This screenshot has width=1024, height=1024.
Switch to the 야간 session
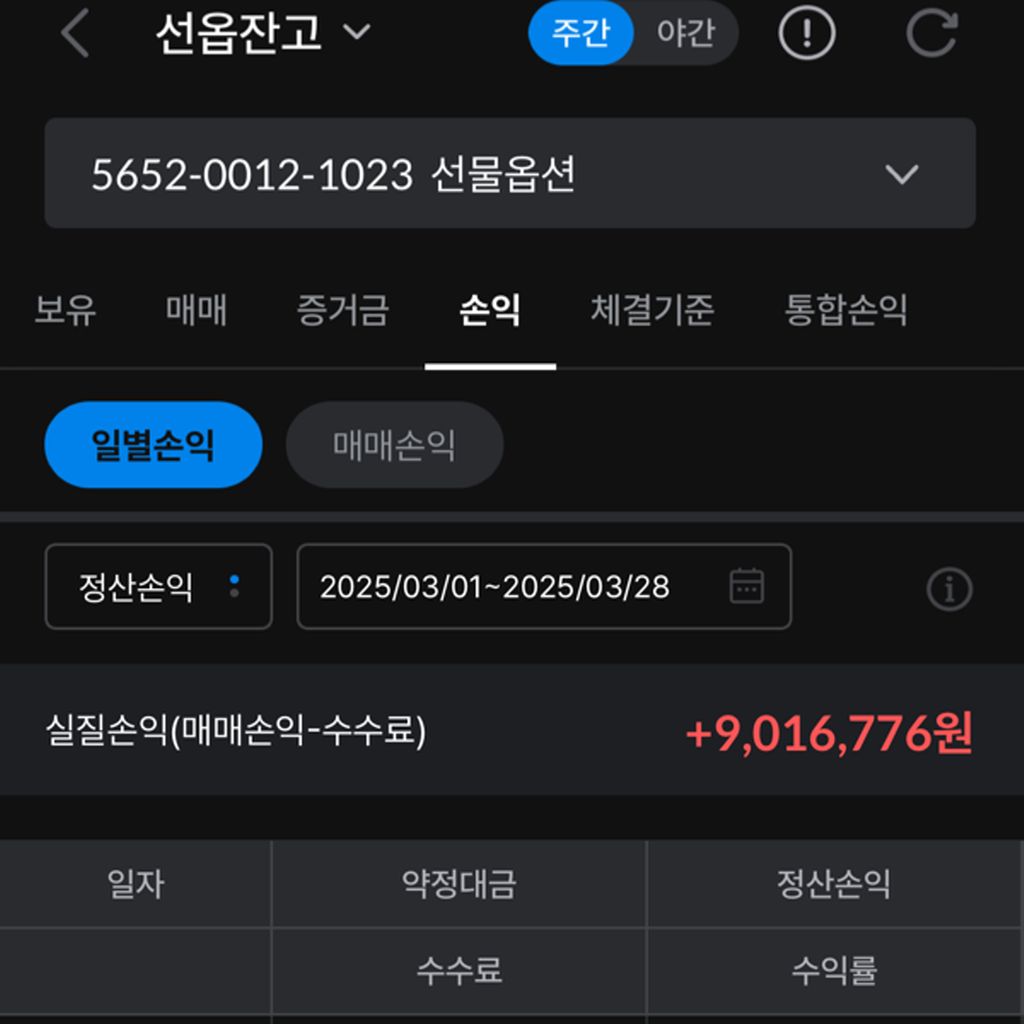685,33
